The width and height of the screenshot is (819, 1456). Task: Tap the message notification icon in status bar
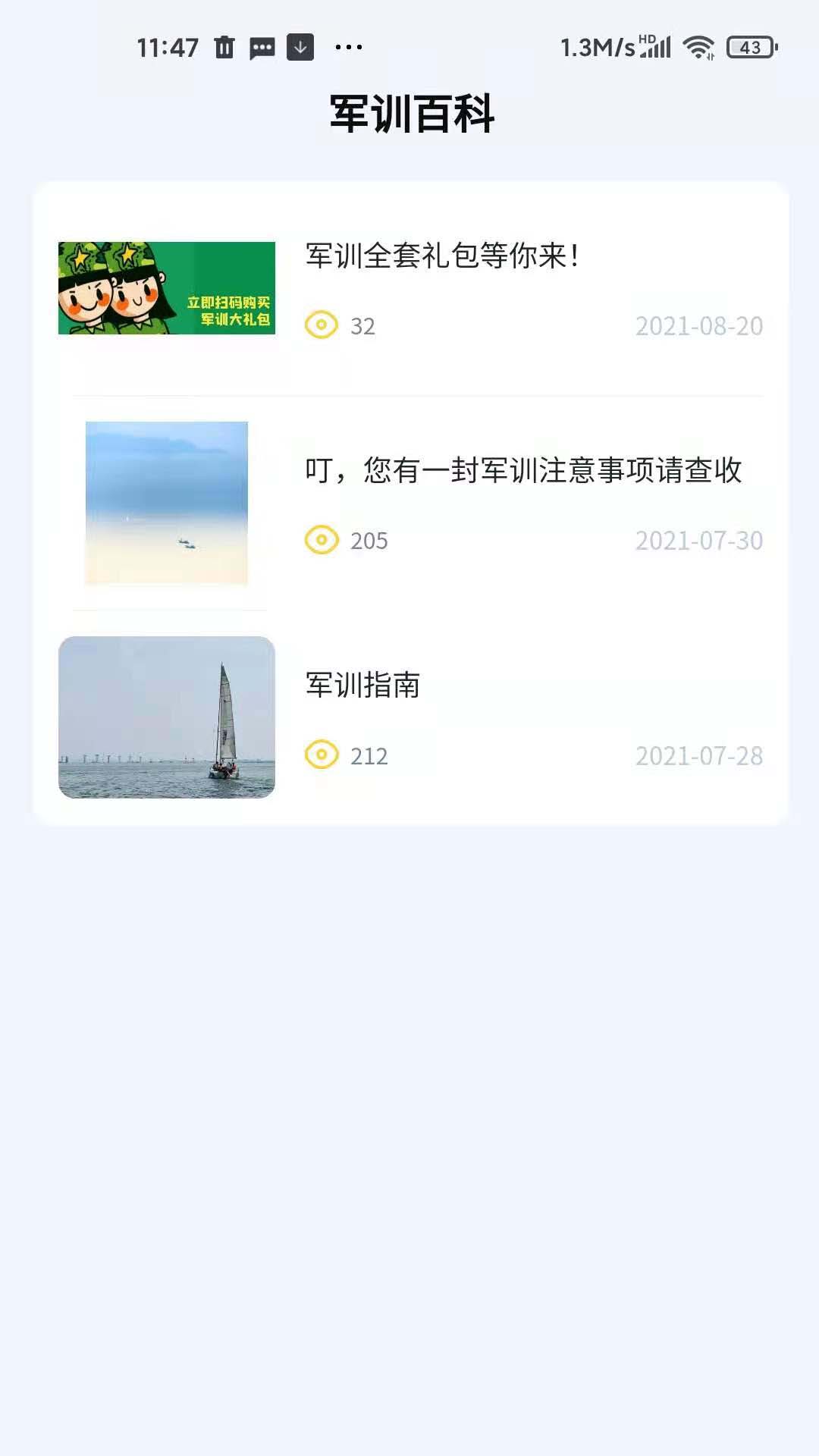[262, 48]
